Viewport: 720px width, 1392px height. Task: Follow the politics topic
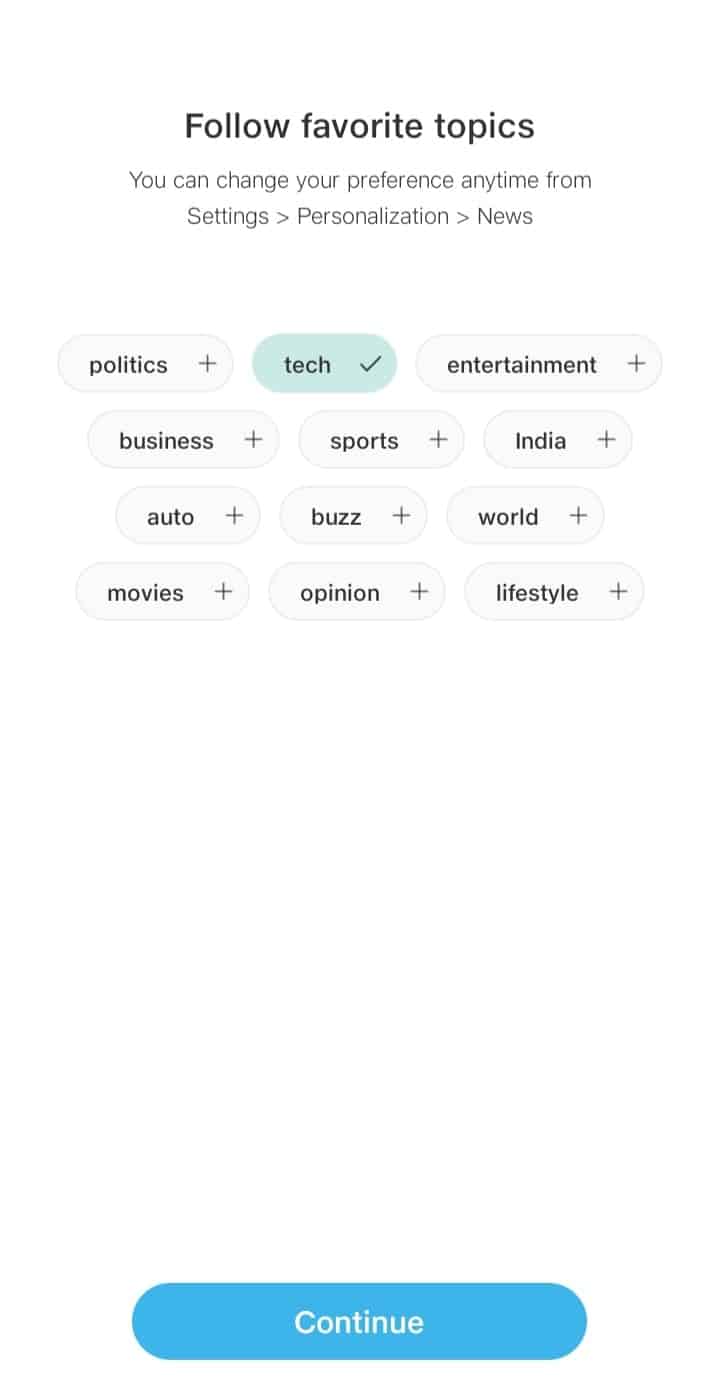[145, 364]
